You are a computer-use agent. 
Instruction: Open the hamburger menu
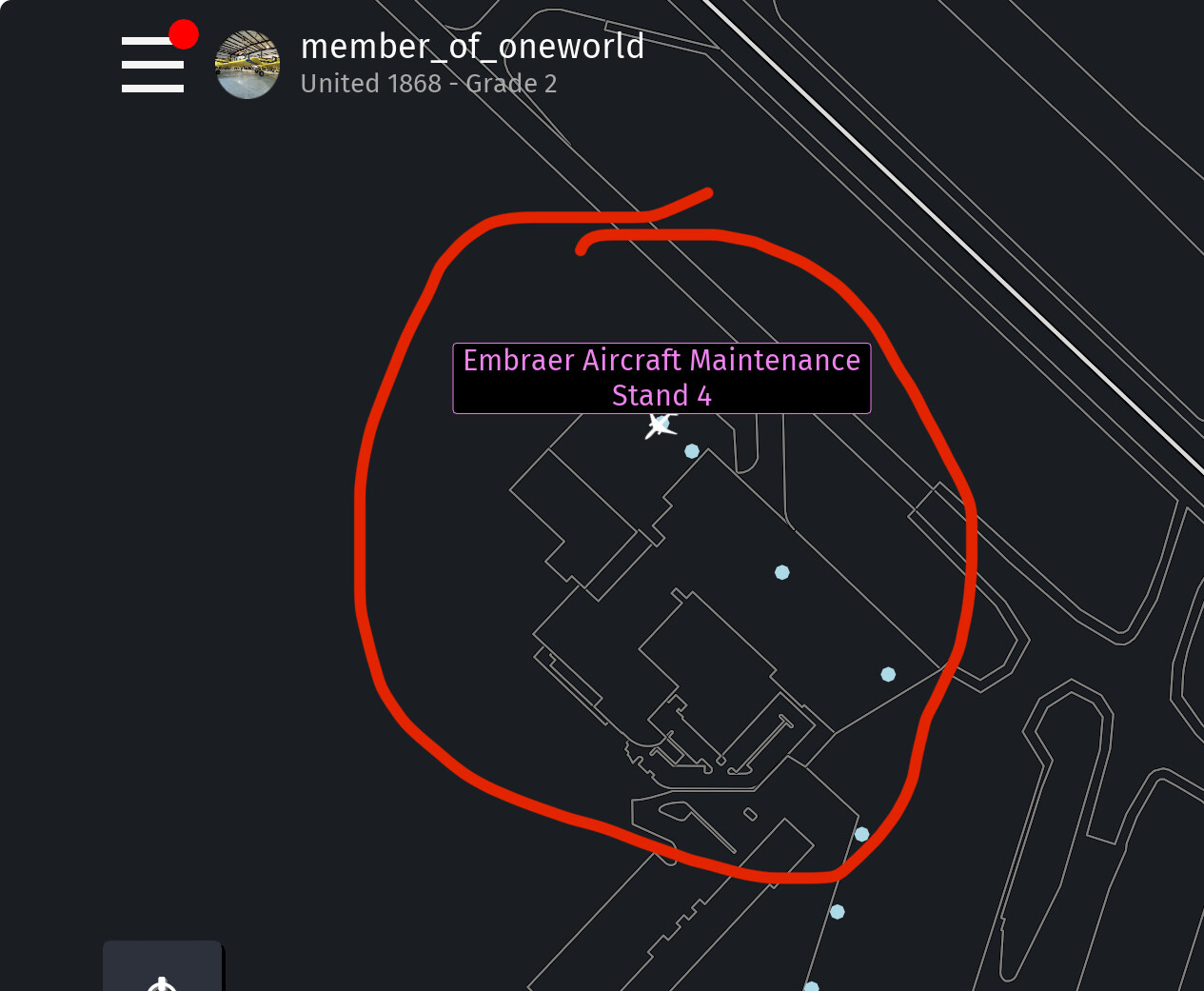152,65
